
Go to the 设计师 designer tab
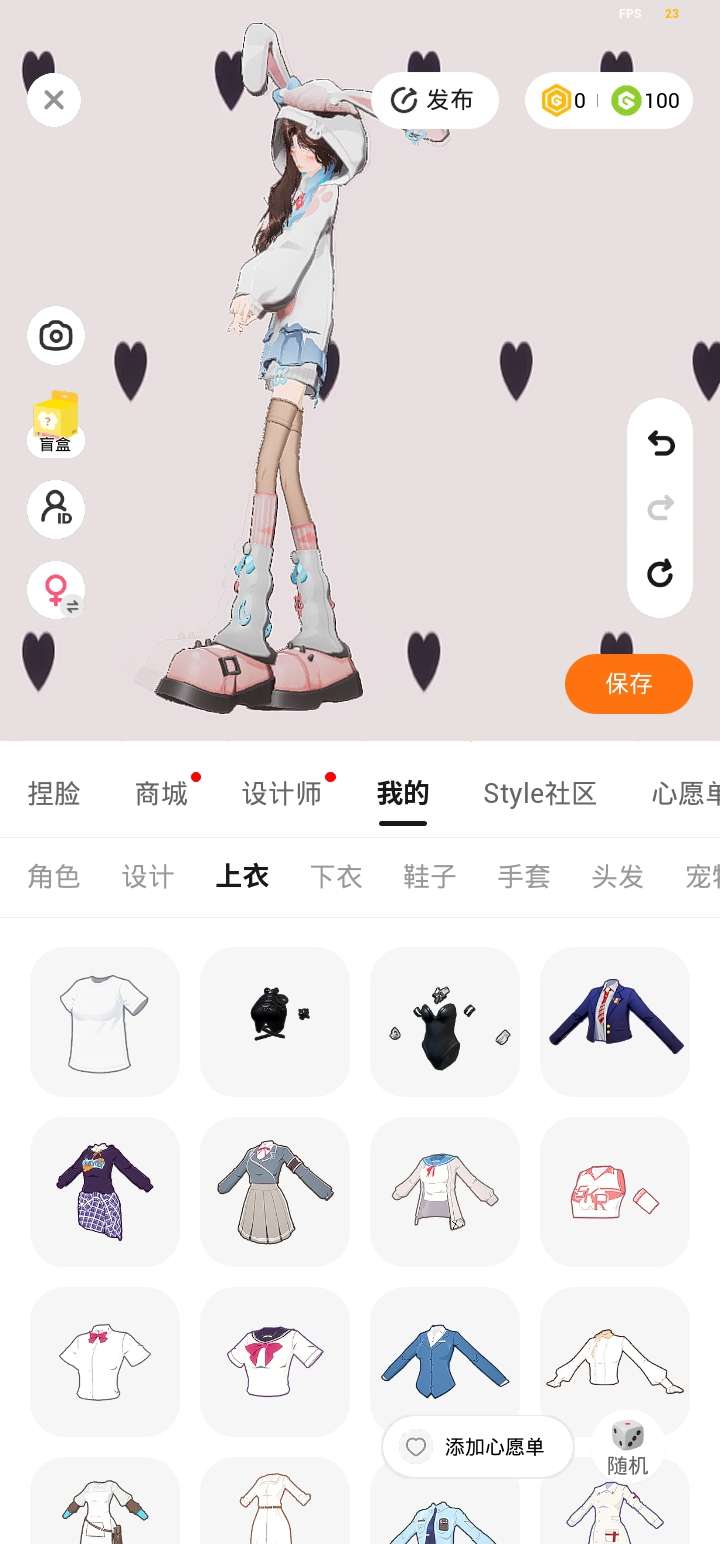(x=282, y=794)
